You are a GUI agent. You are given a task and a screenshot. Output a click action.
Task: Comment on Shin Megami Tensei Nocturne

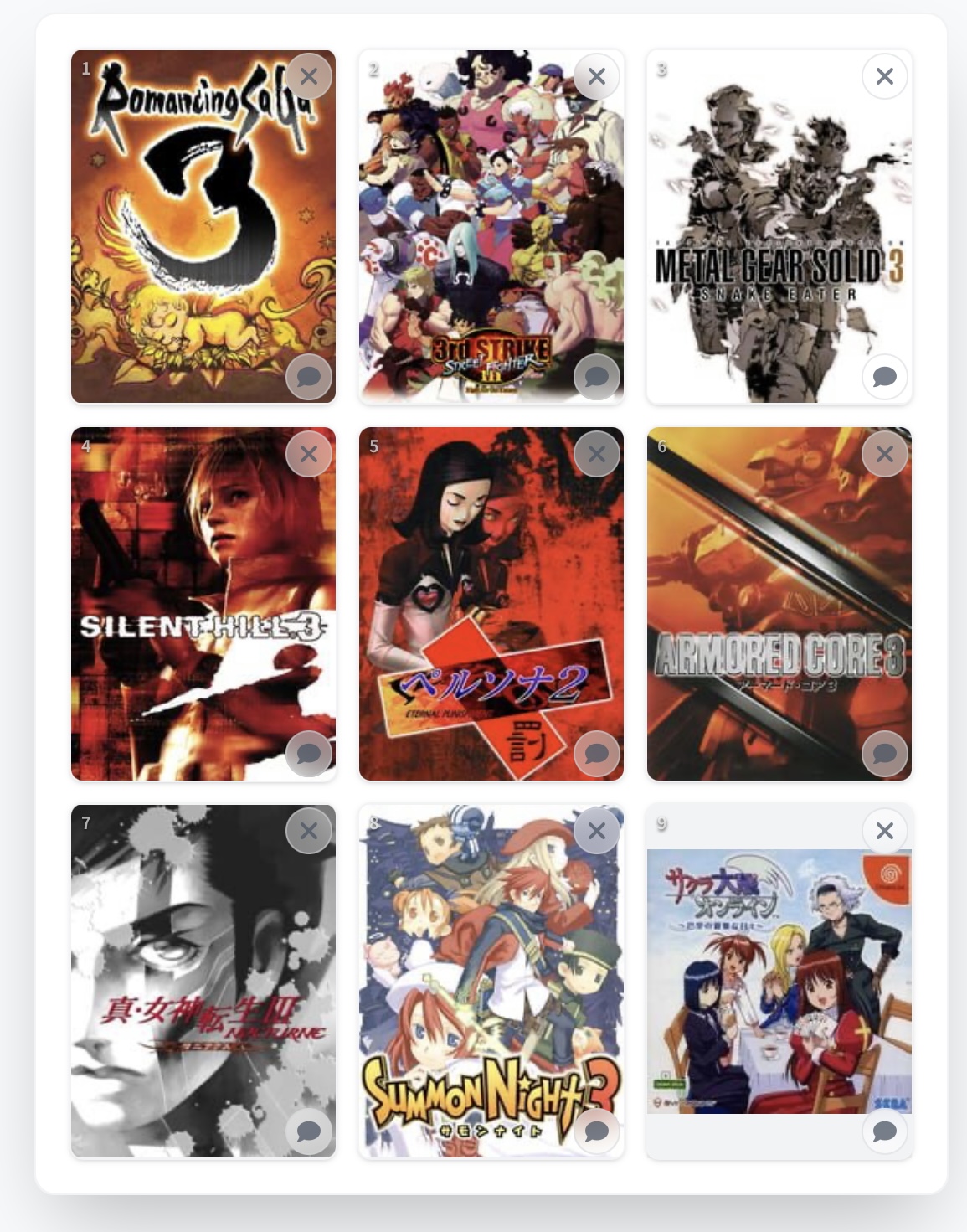[309, 1131]
